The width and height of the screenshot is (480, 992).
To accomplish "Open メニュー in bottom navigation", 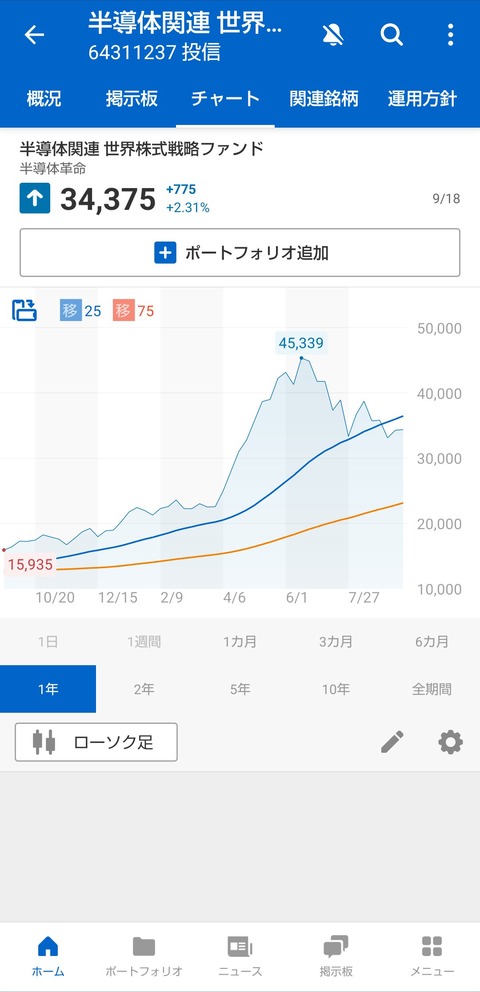I will tap(432, 957).
